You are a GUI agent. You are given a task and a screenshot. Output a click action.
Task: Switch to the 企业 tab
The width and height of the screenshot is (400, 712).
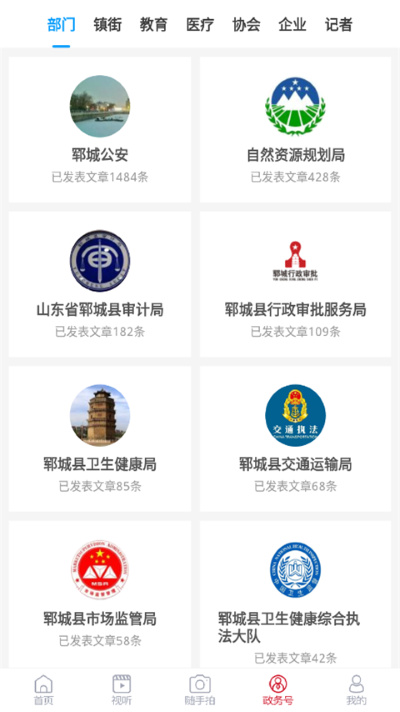[292, 25]
